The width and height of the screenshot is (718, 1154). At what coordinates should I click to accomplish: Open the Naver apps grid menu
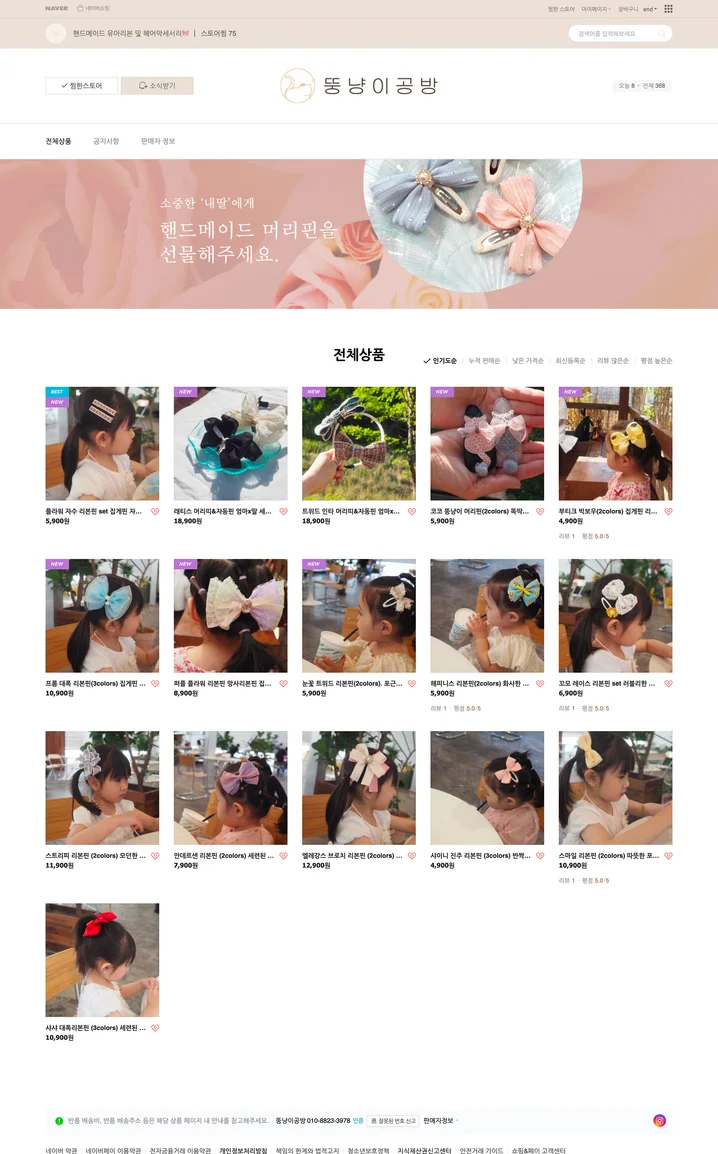[668, 8]
